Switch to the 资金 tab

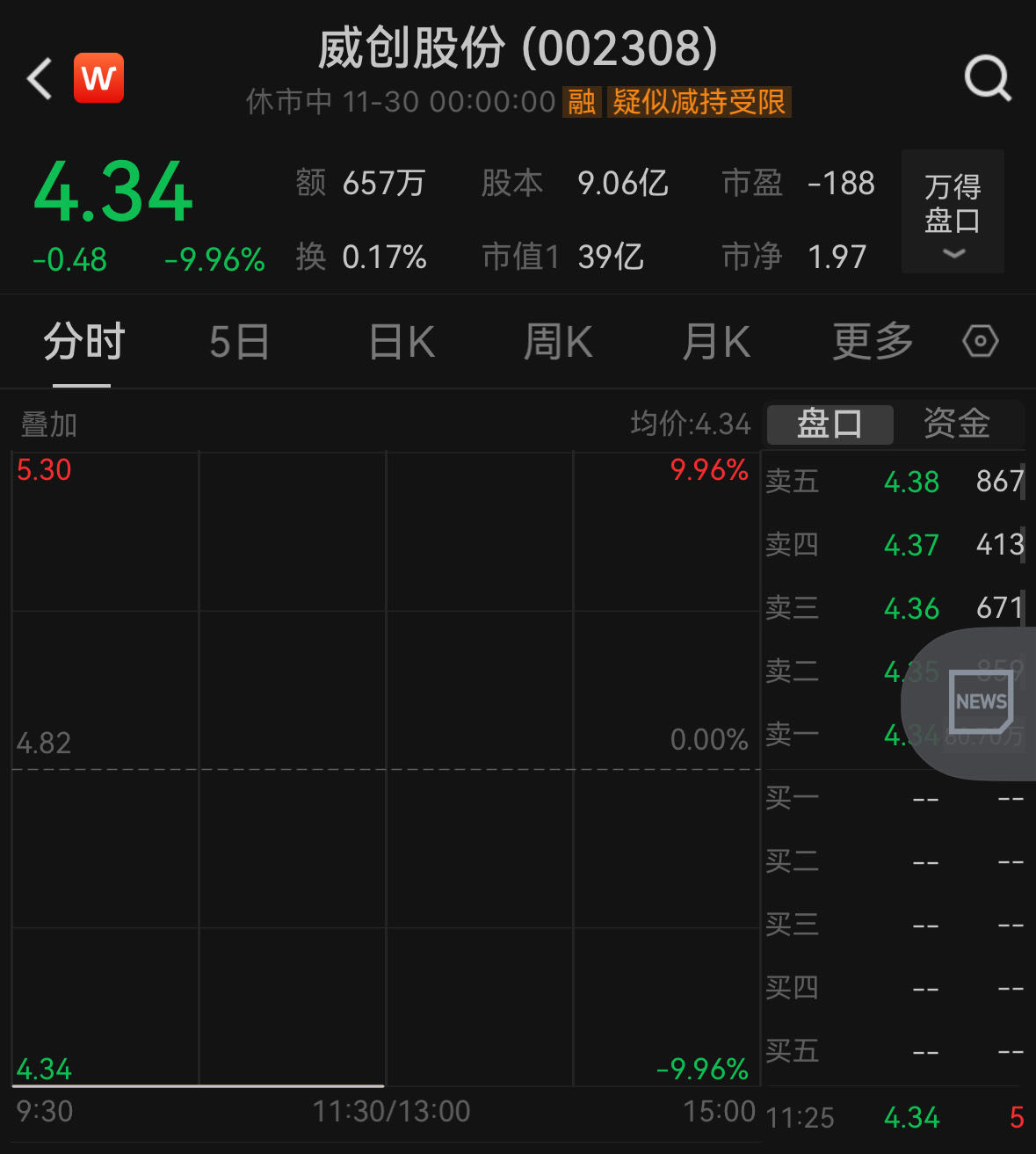click(x=956, y=425)
